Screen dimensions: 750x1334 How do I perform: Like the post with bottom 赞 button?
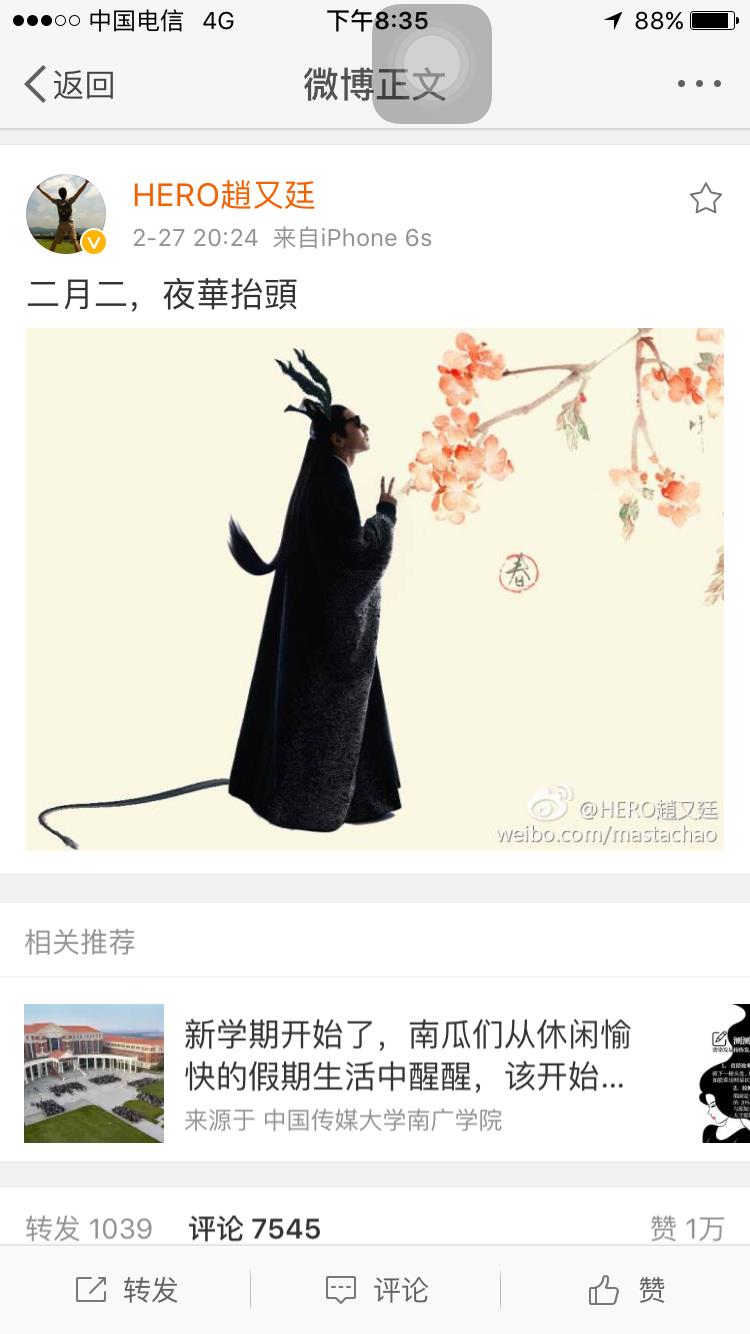point(626,1290)
